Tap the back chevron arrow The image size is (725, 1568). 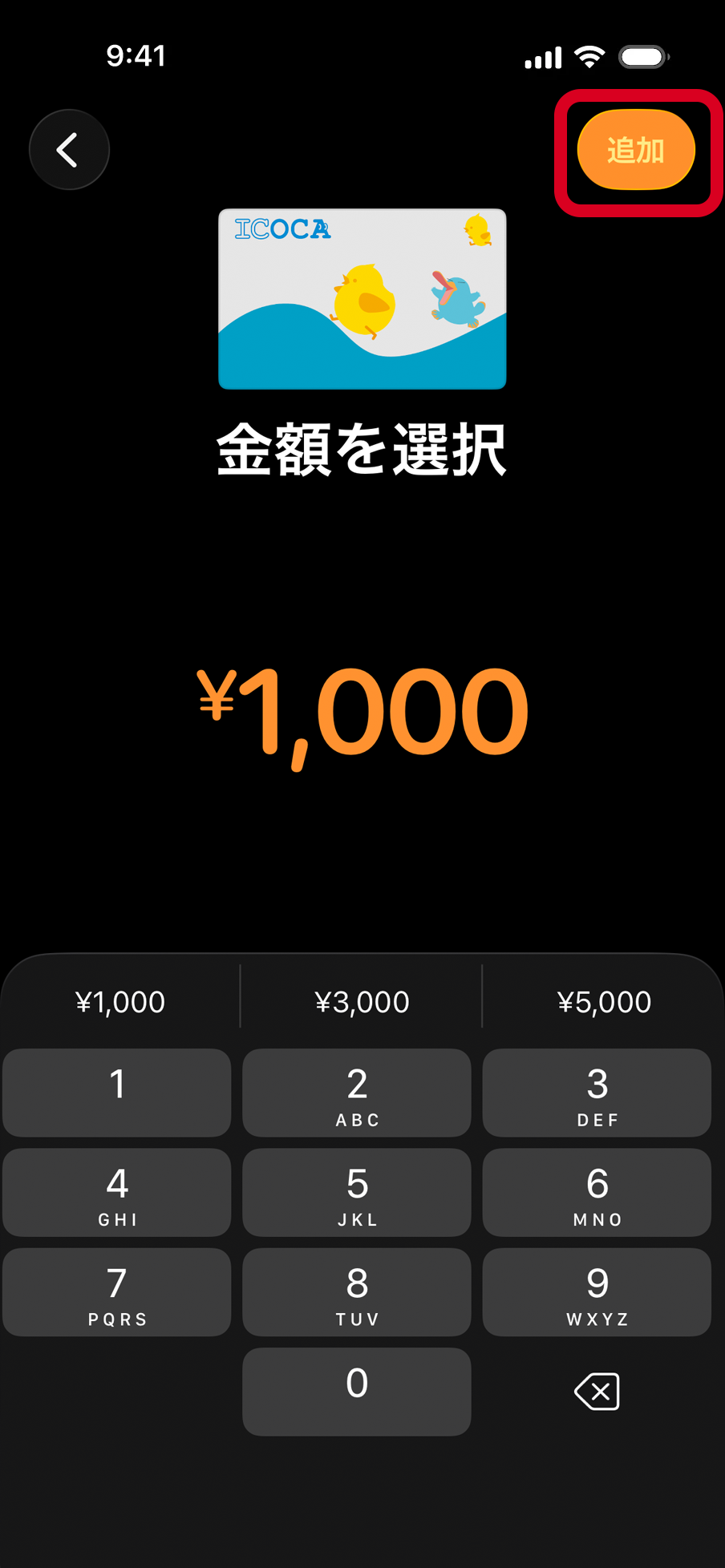click(x=69, y=149)
